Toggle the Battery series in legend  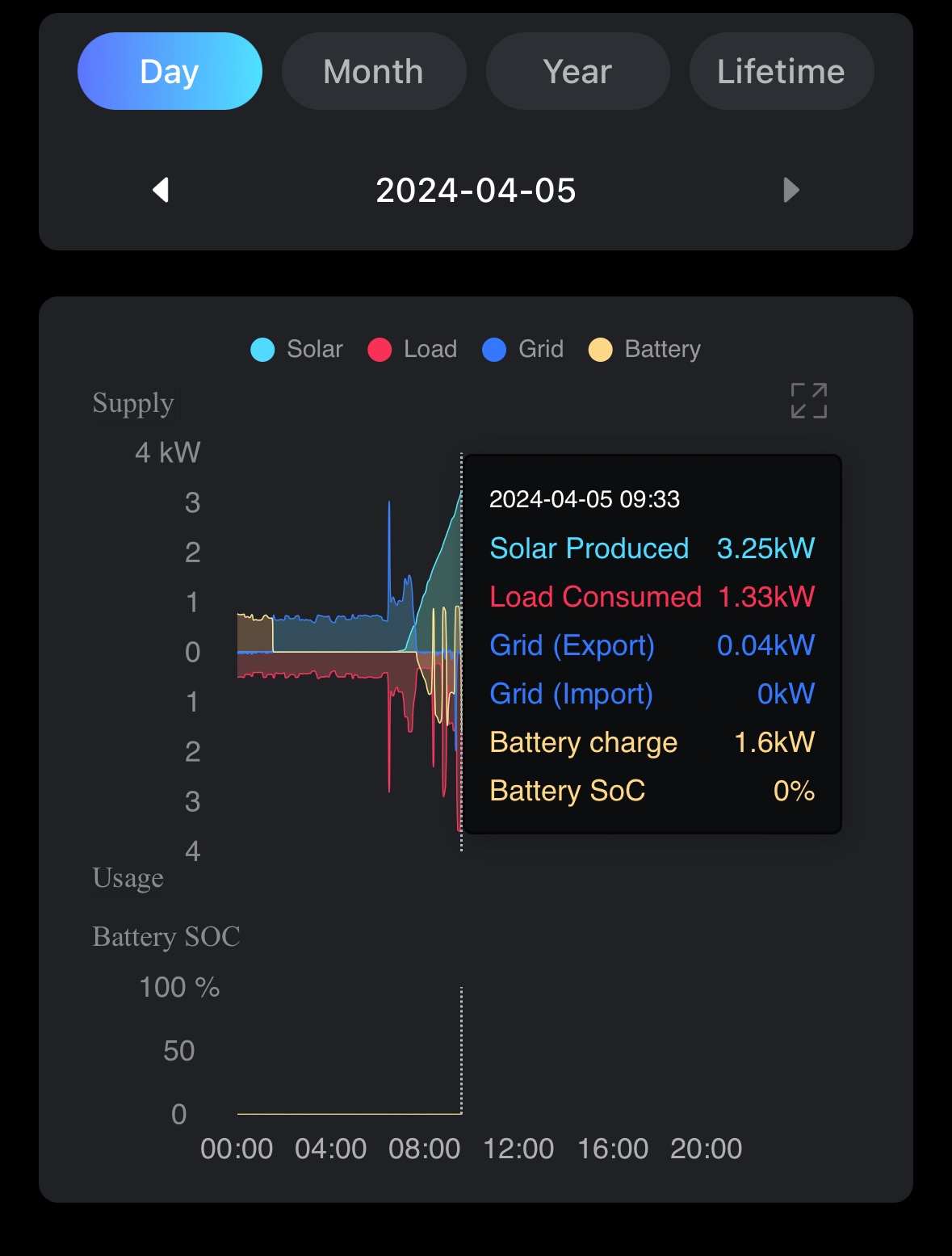pos(645,350)
